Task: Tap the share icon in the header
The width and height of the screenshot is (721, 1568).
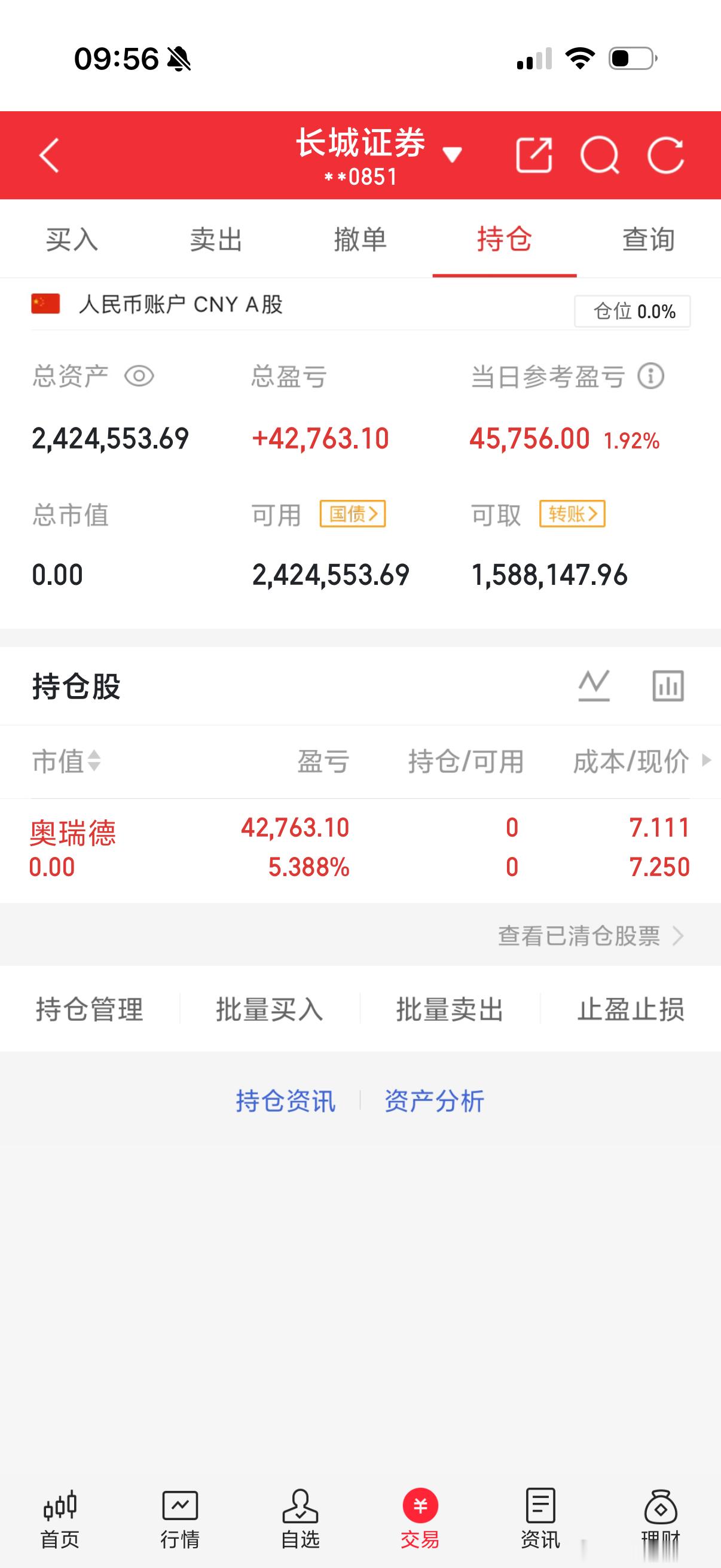Action: (536, 156)
